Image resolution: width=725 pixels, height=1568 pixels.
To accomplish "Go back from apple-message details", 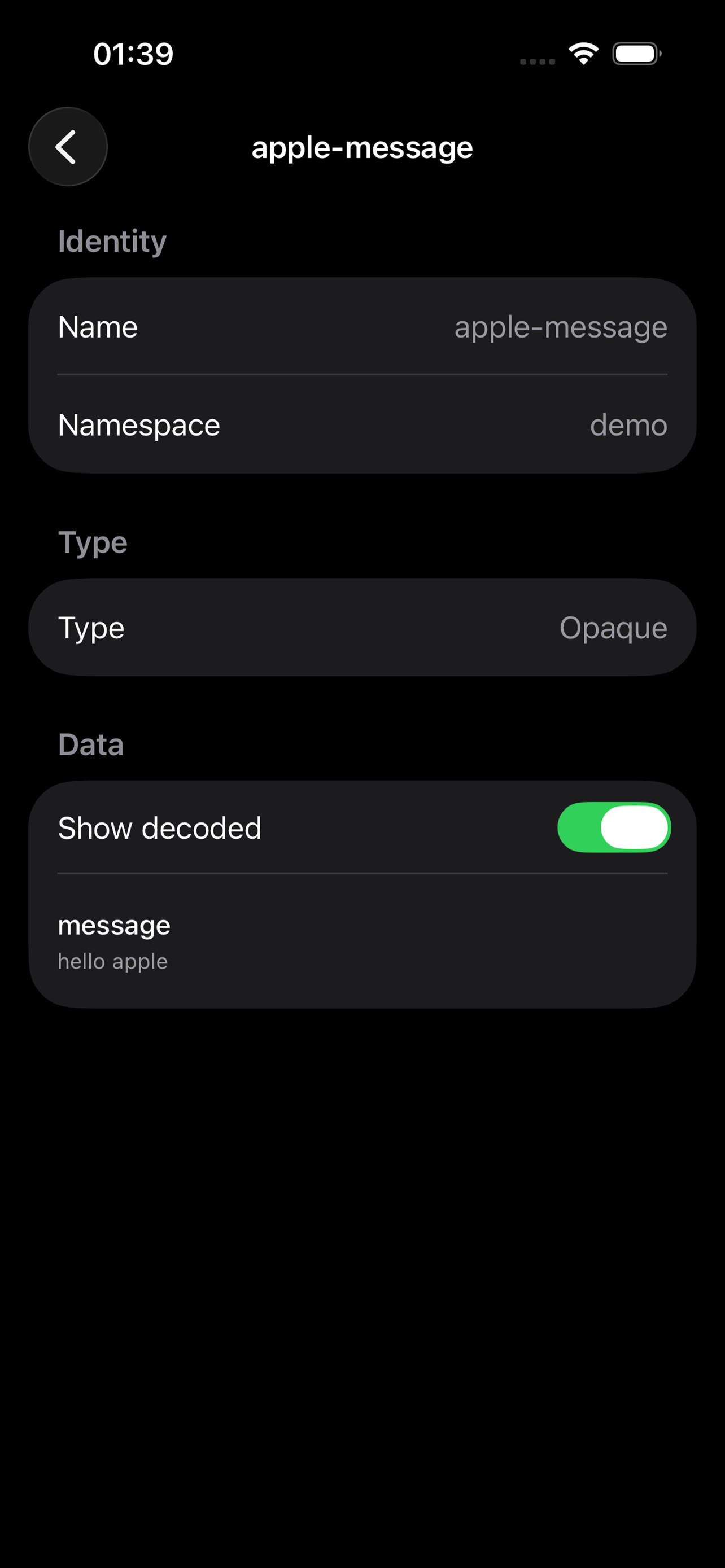I will pos(68,147).
